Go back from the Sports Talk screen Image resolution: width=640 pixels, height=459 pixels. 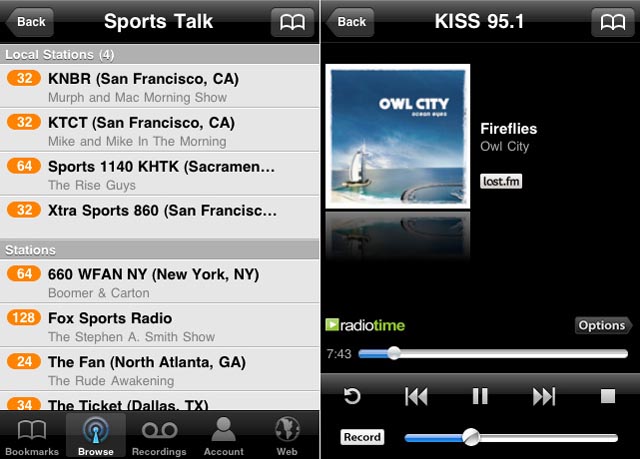(30, 21)
